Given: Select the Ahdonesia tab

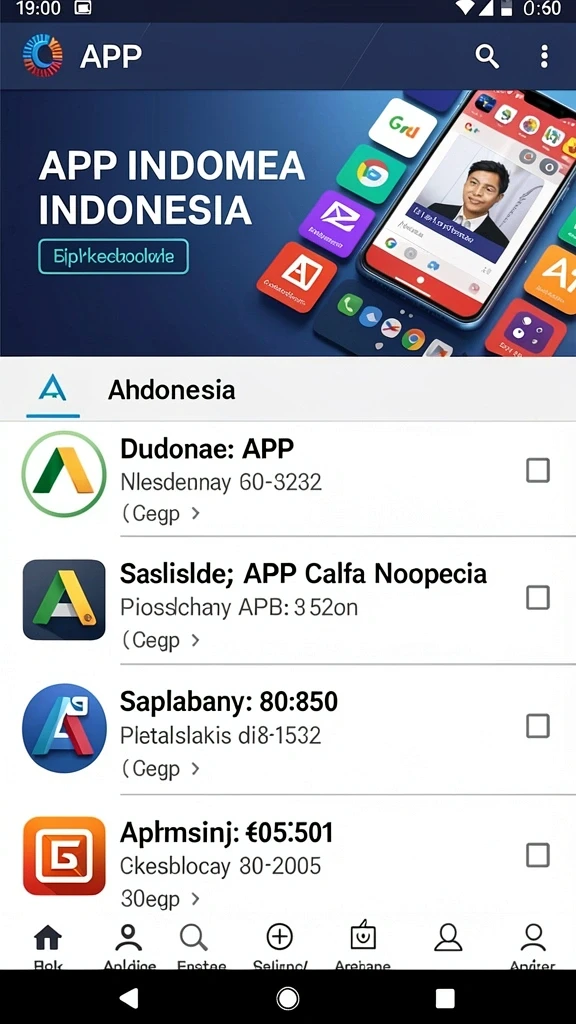Looking at the screenshot, I should point(131,390).
